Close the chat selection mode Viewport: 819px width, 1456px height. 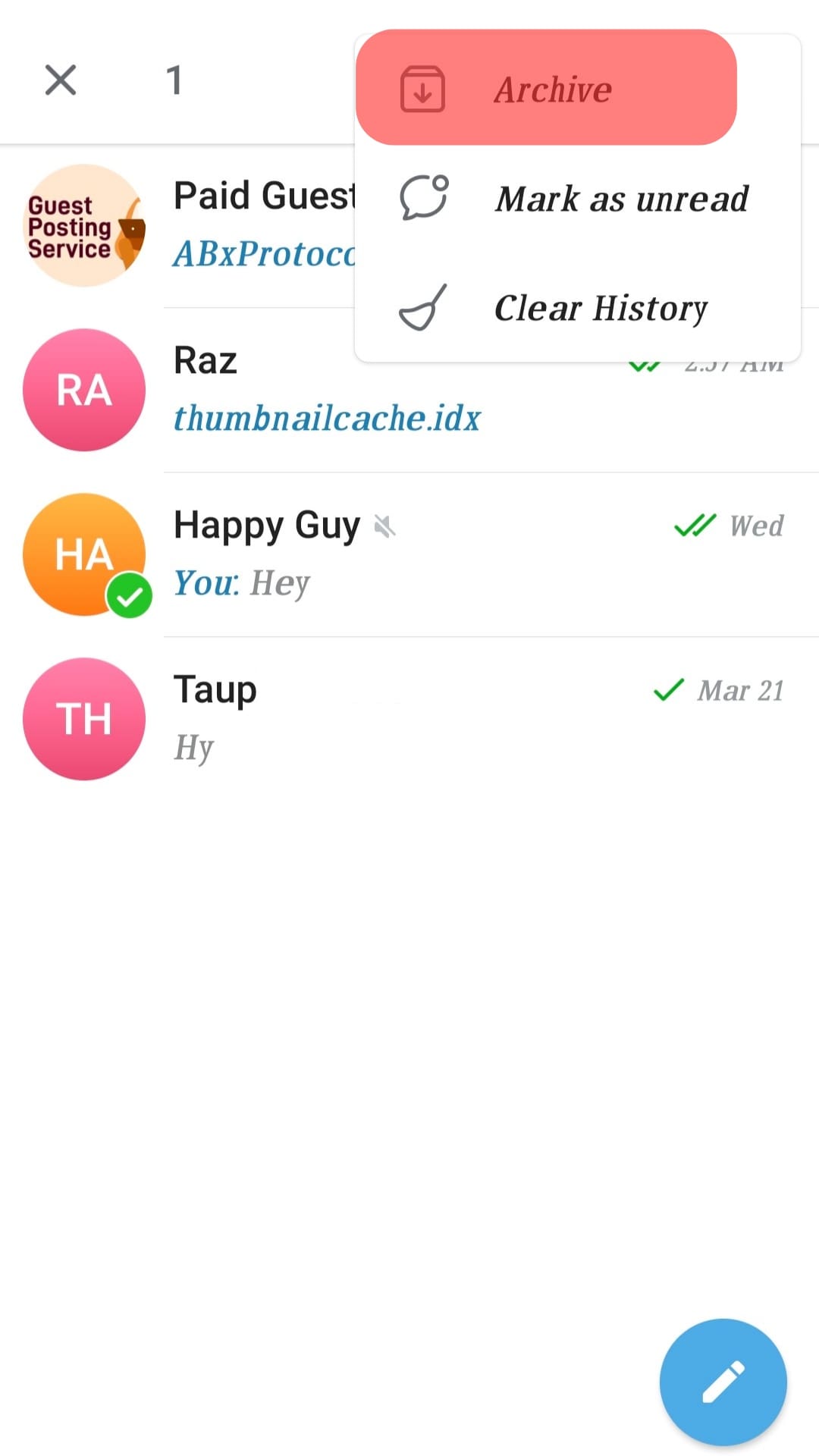61,80
